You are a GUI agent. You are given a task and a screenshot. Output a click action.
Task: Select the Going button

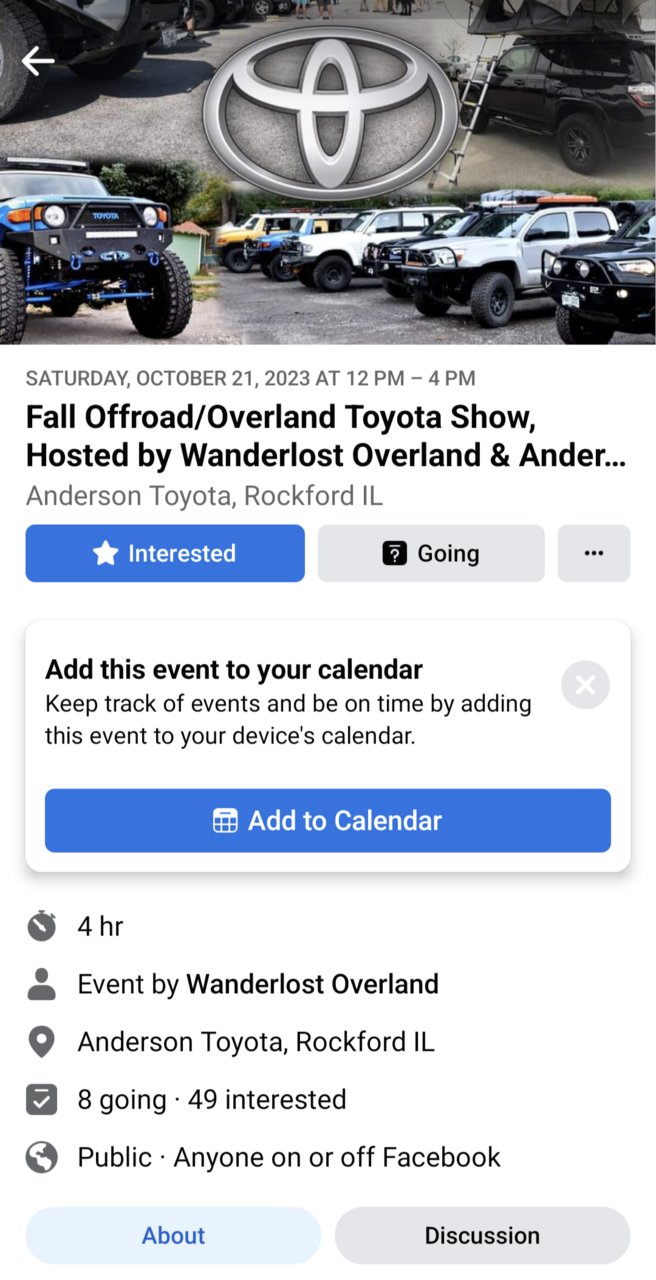click(x=431, y=553)
